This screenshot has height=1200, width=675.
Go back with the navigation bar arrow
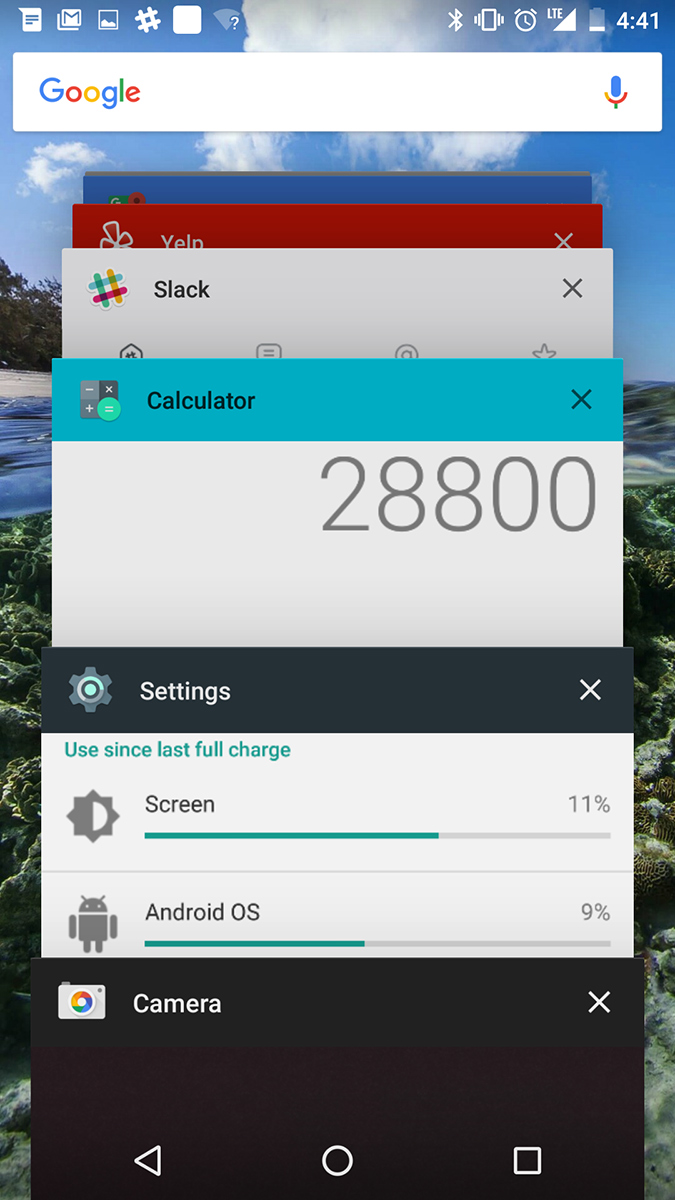148,1160
